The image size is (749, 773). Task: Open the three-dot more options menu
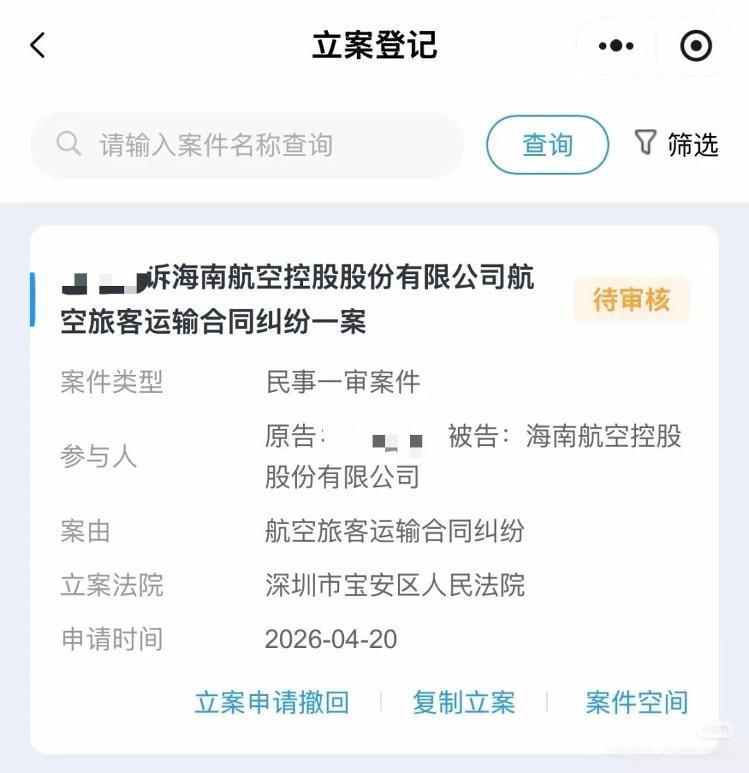click(x=616, y=45)
